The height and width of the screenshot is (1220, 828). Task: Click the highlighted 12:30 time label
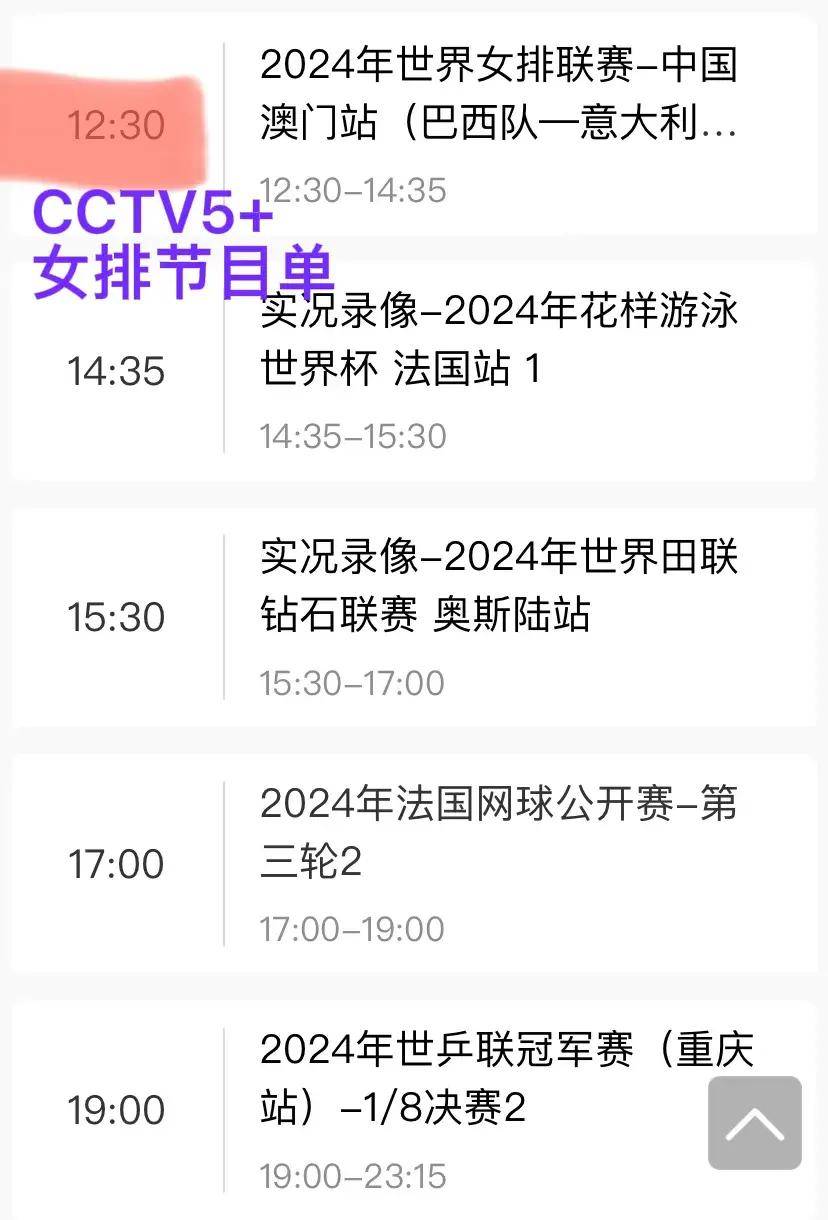(x=117, y=124)
